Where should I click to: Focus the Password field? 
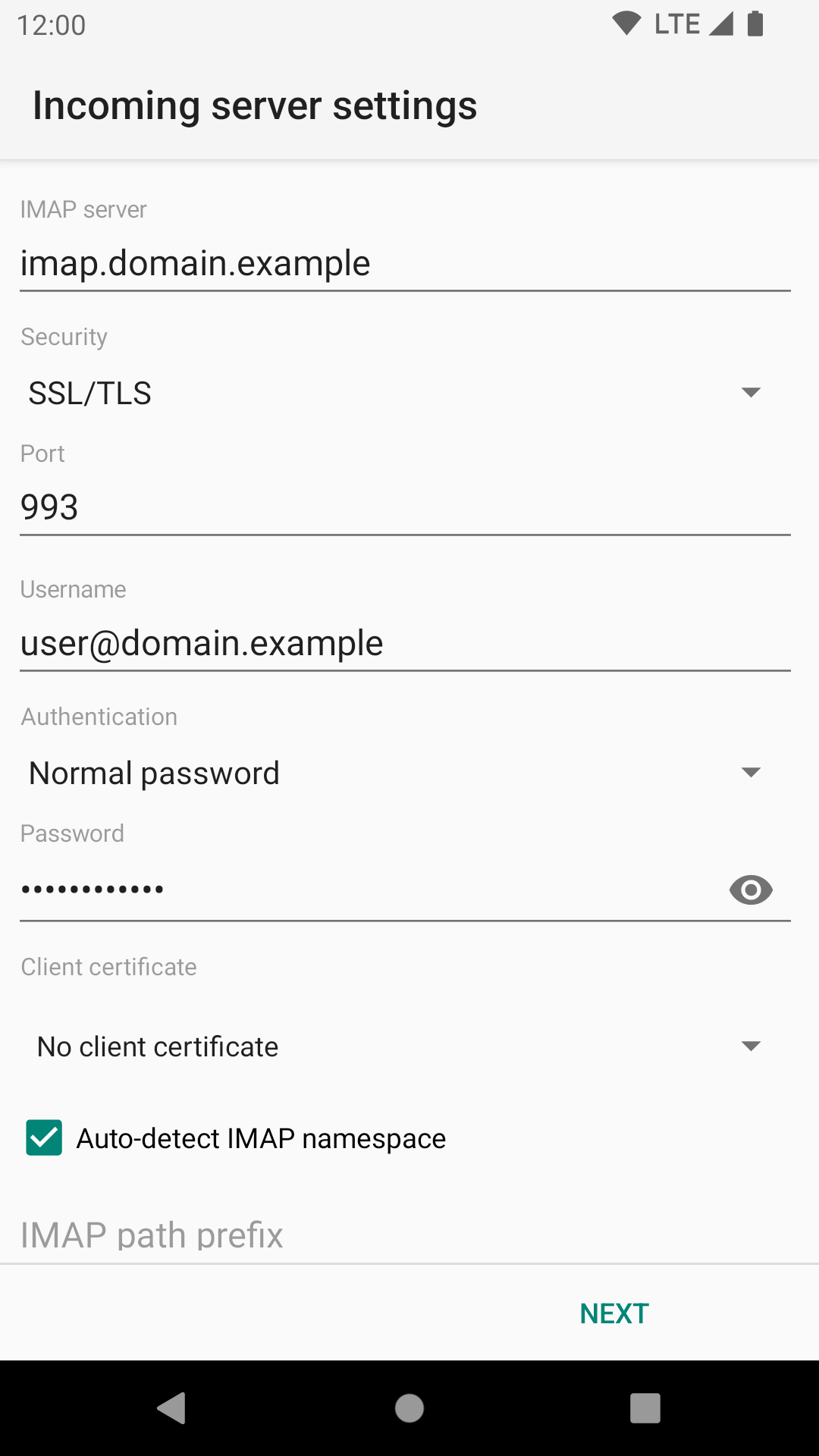coord(364,890)
